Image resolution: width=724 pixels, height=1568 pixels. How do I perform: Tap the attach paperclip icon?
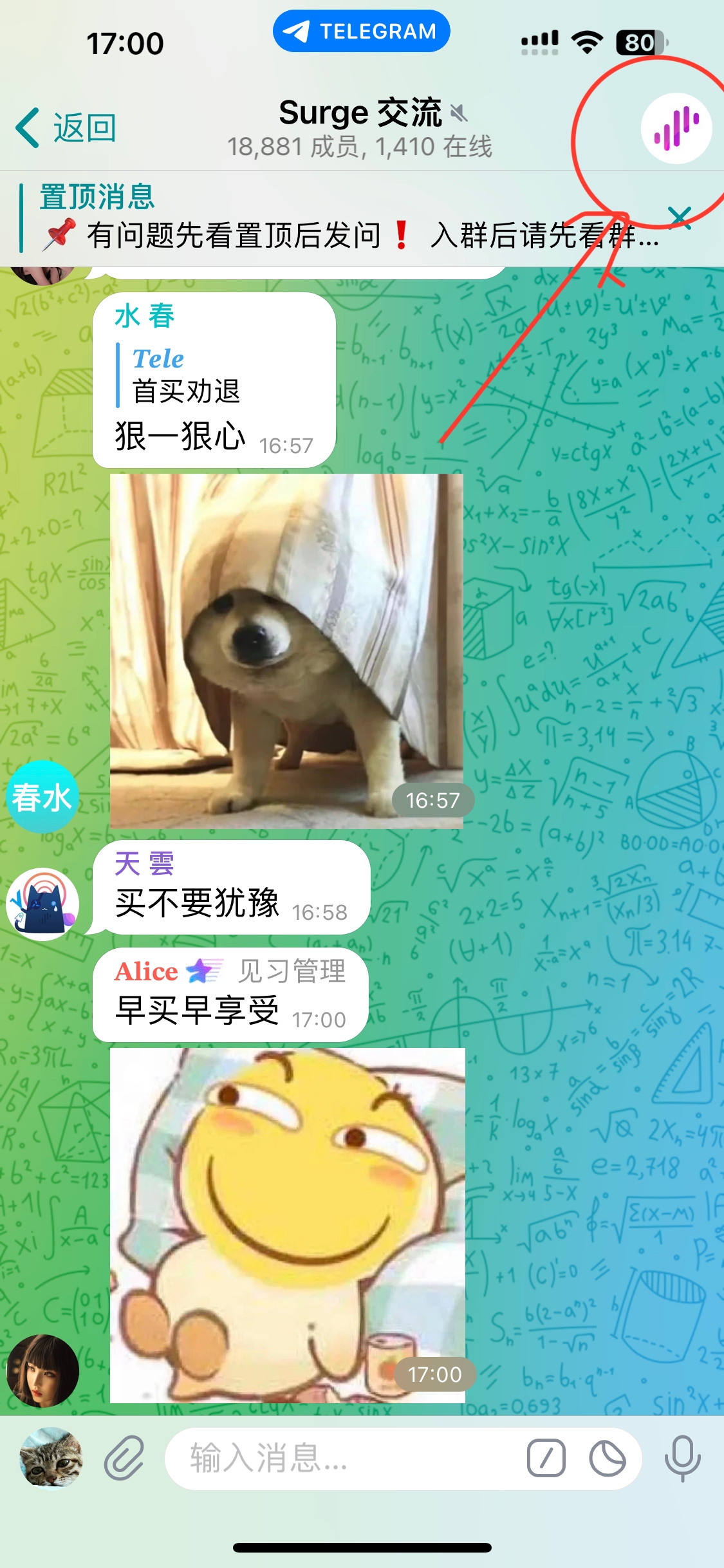(x=124, y=1459)
